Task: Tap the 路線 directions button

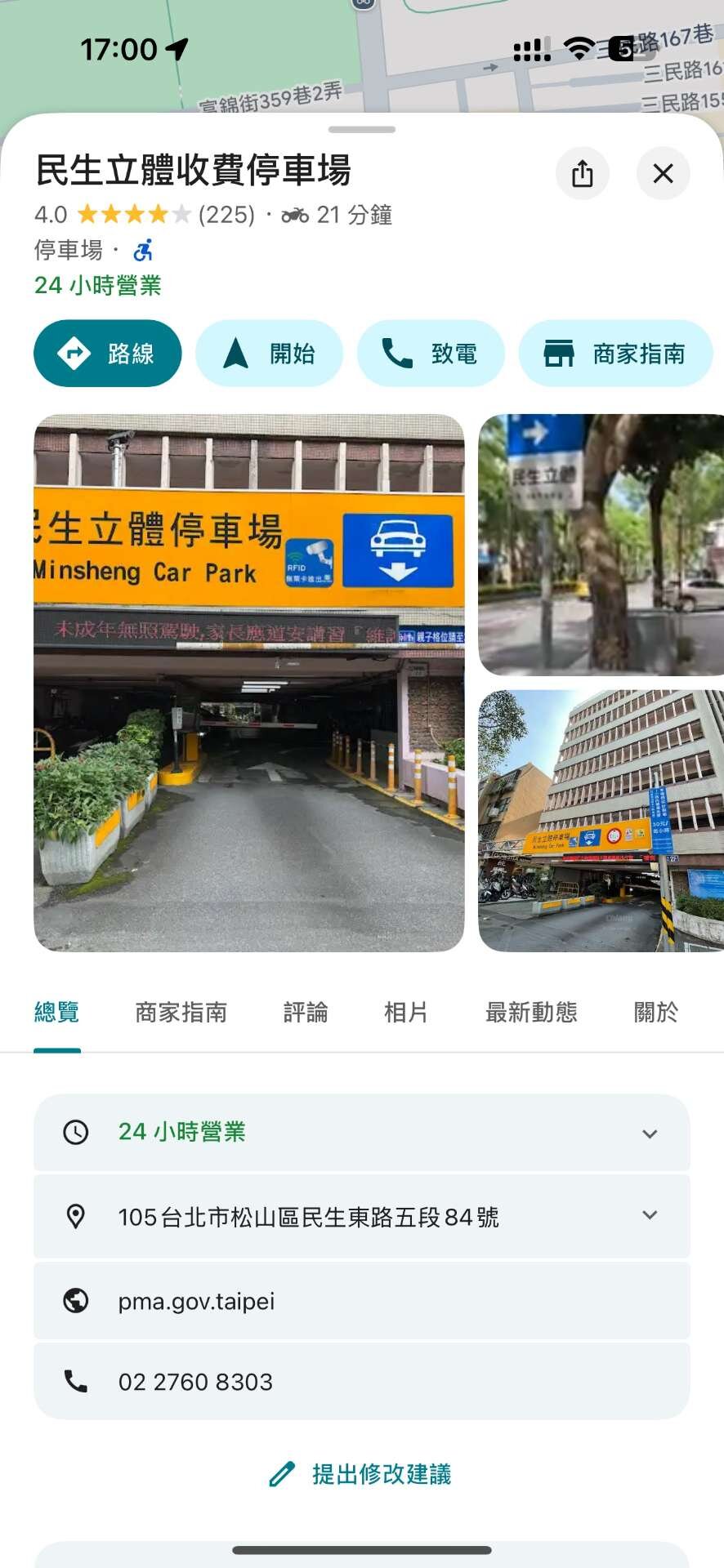Action: [107, 354]
